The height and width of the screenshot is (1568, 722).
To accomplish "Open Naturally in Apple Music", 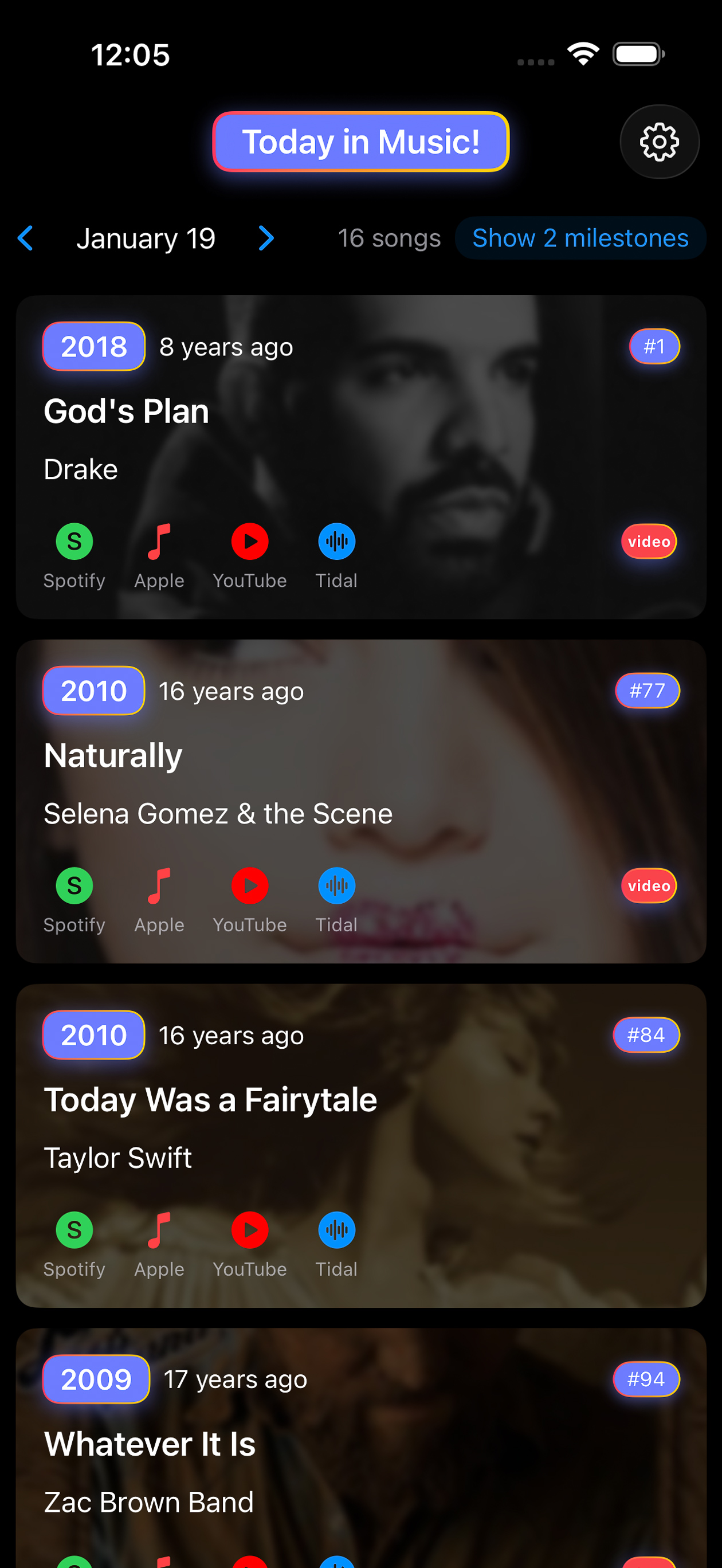I will point(159,885).
